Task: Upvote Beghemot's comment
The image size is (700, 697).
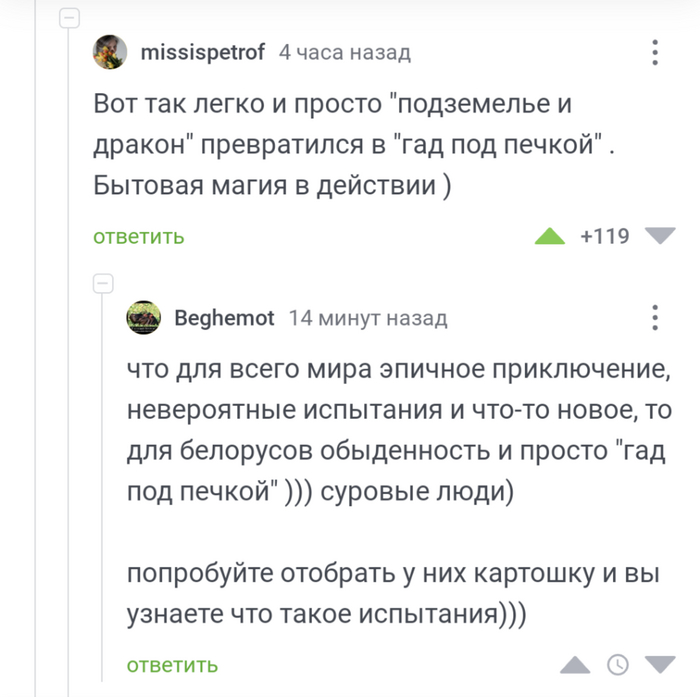Action: 575,665
